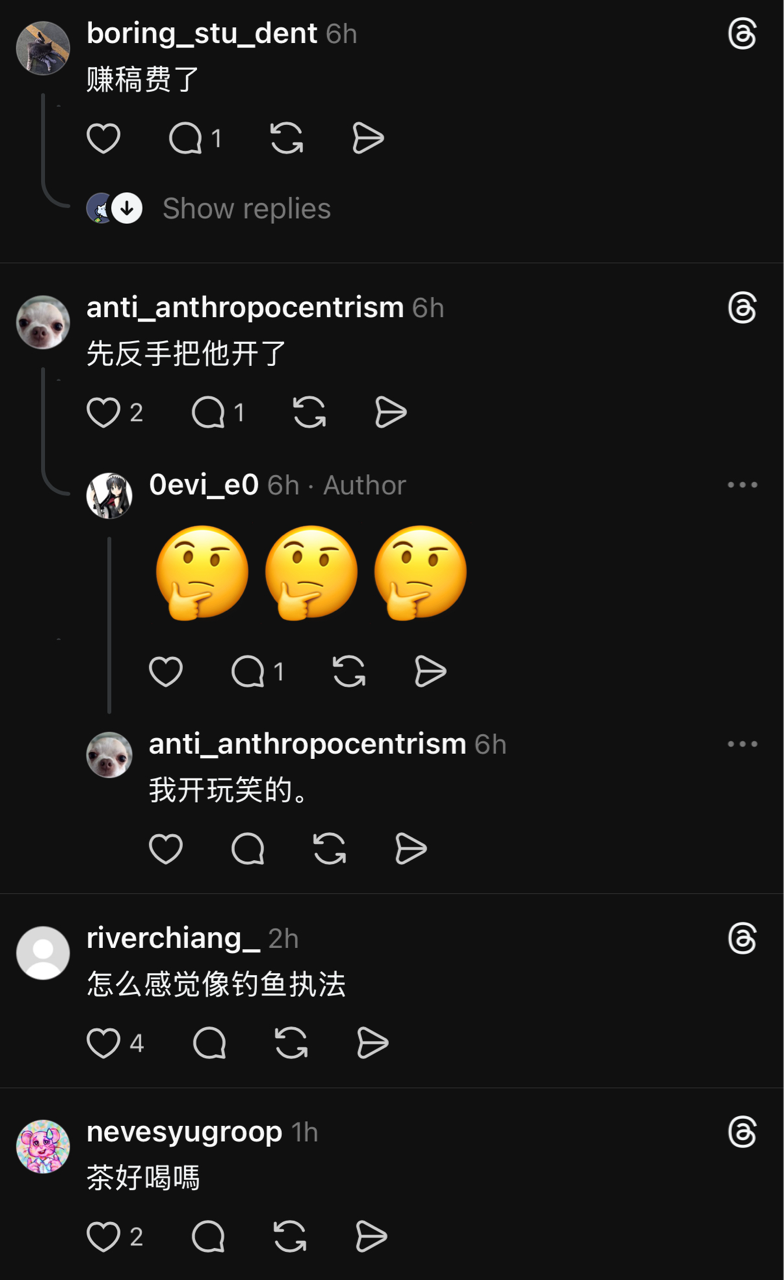This screenshot has width=784, height=1280.
Task: Like 0evi_e0's thinking emoji reply
Action: [x=166, y=671]
